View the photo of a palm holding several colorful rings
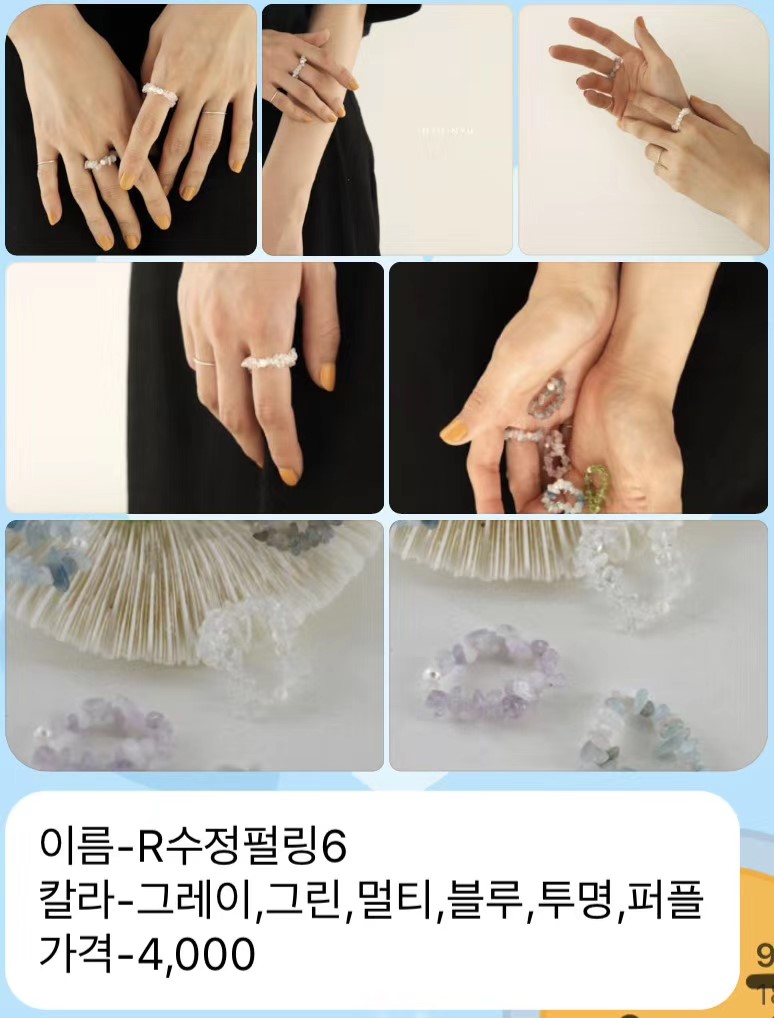Screen dimensions: 774x1018 coord(578,388)
